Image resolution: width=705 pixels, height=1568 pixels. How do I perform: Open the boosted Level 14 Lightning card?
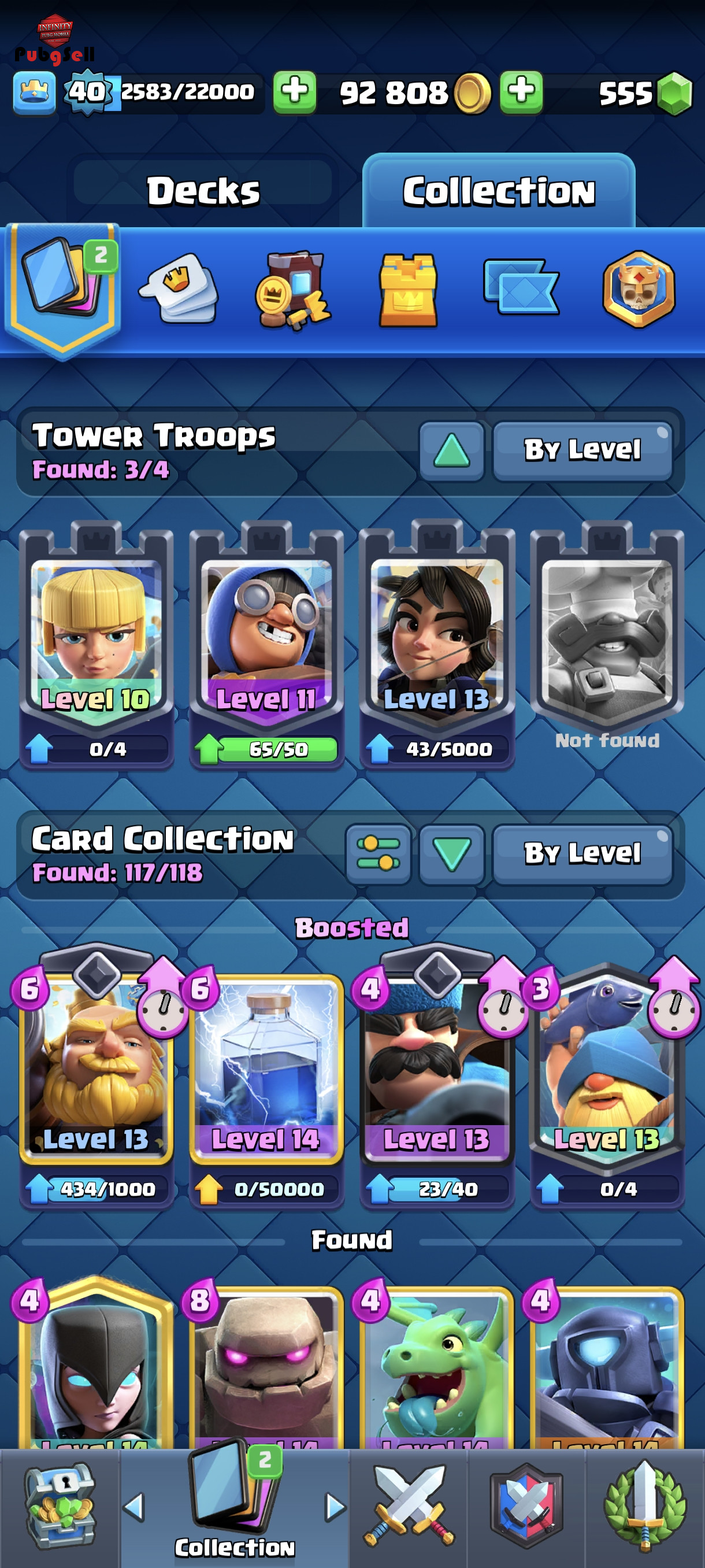pos(266,1086)
